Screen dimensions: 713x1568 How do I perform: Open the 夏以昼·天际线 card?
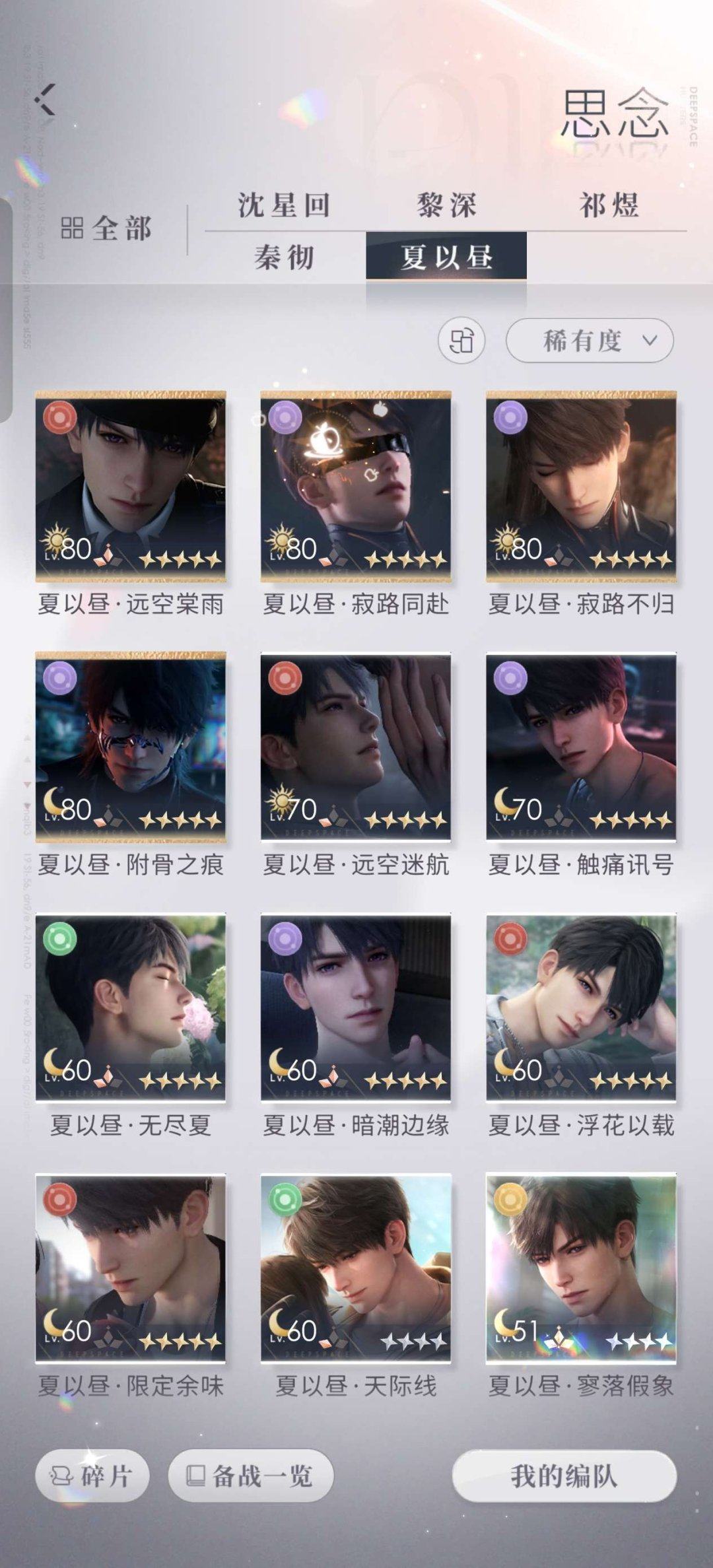pos(356,1268)
